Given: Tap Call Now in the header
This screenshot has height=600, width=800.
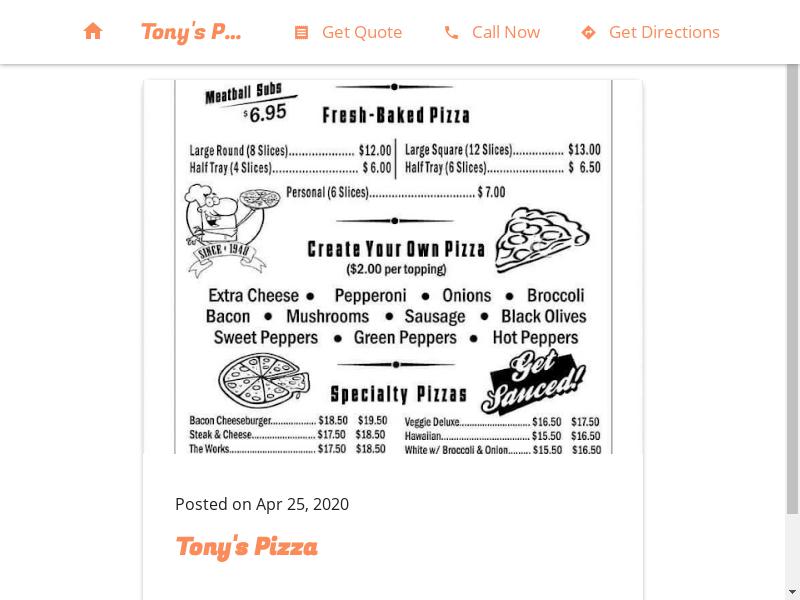Looking at the screenshot, I should (x=492, y=32).
